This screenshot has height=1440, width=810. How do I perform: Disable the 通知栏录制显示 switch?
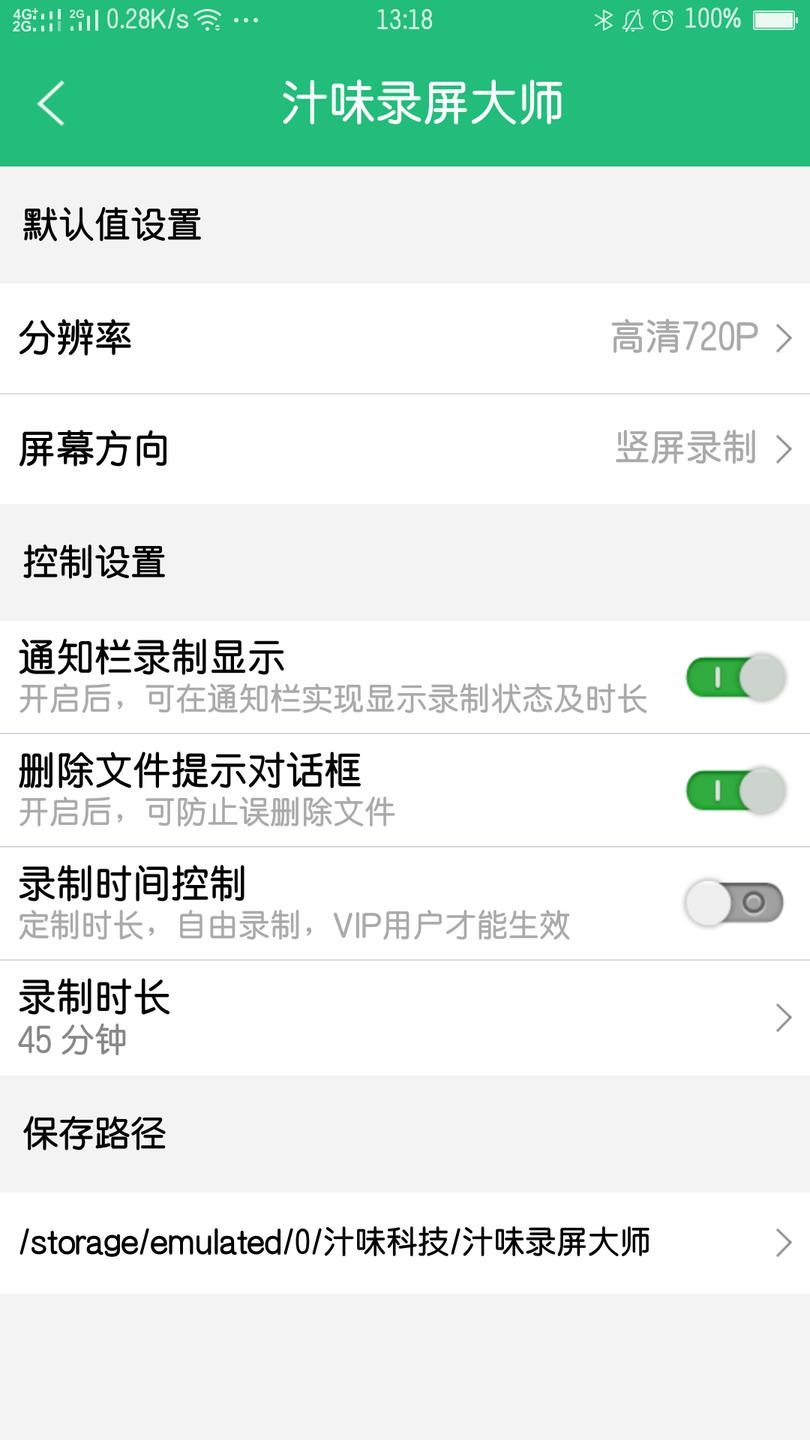[x=733, y=677]
